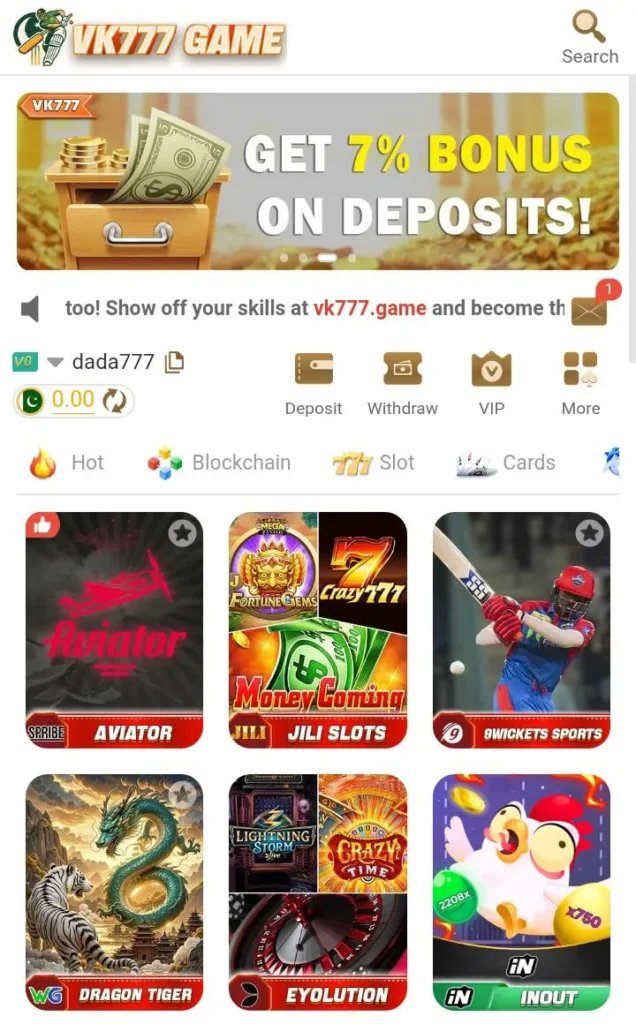The width and height of the screenshot is (636, 1024).
Task: Launch the INOUT chicken game
Action: pyautogui.click(x=521, y=892)
